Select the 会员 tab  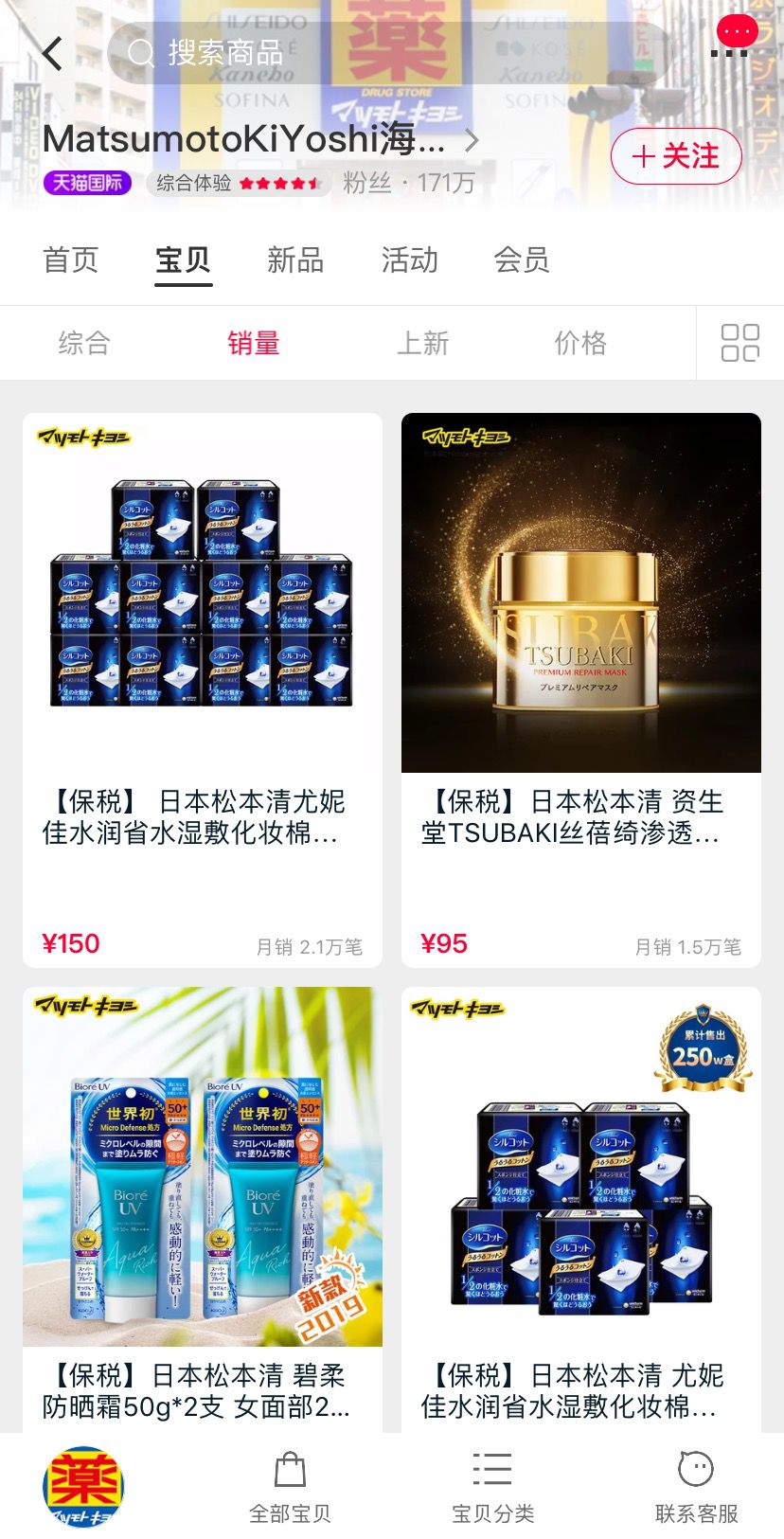click(x=522, y=259)
